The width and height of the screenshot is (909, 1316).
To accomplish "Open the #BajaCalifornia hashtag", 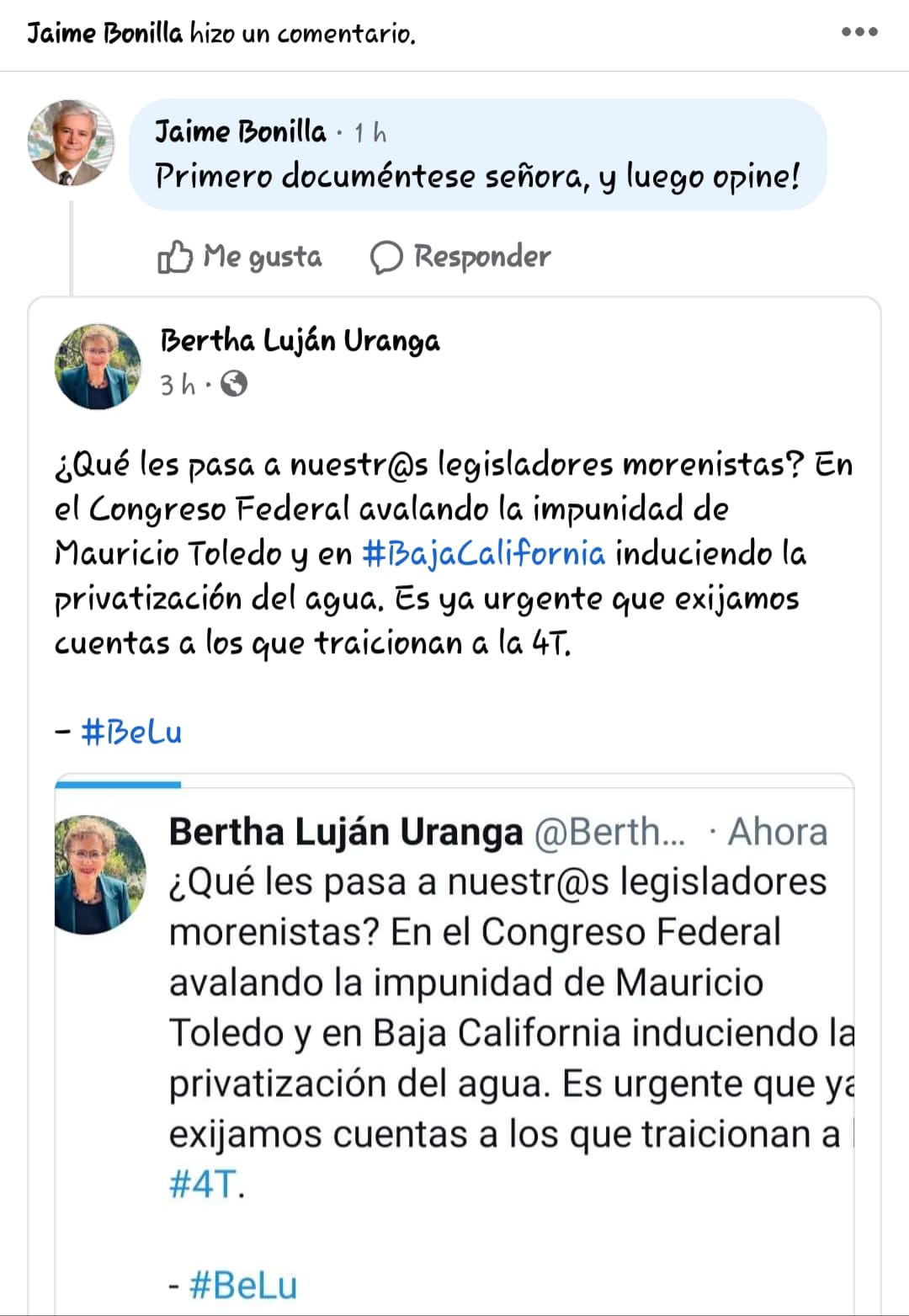I will pyautogui.click(x=483, y=553).
